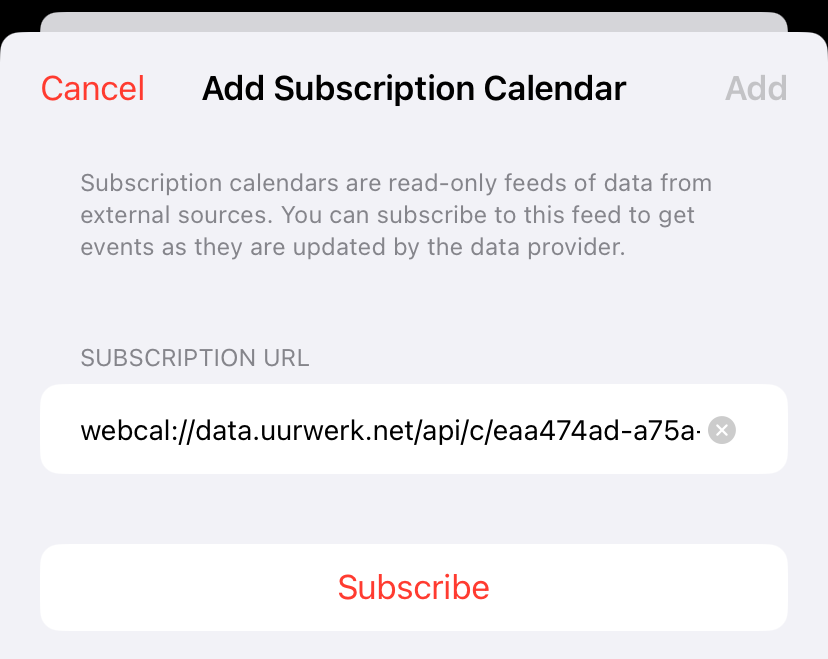Viewport: 828px width, 659px height.
Task: Subscribe to the webcal feed
Action: (413, 587)
